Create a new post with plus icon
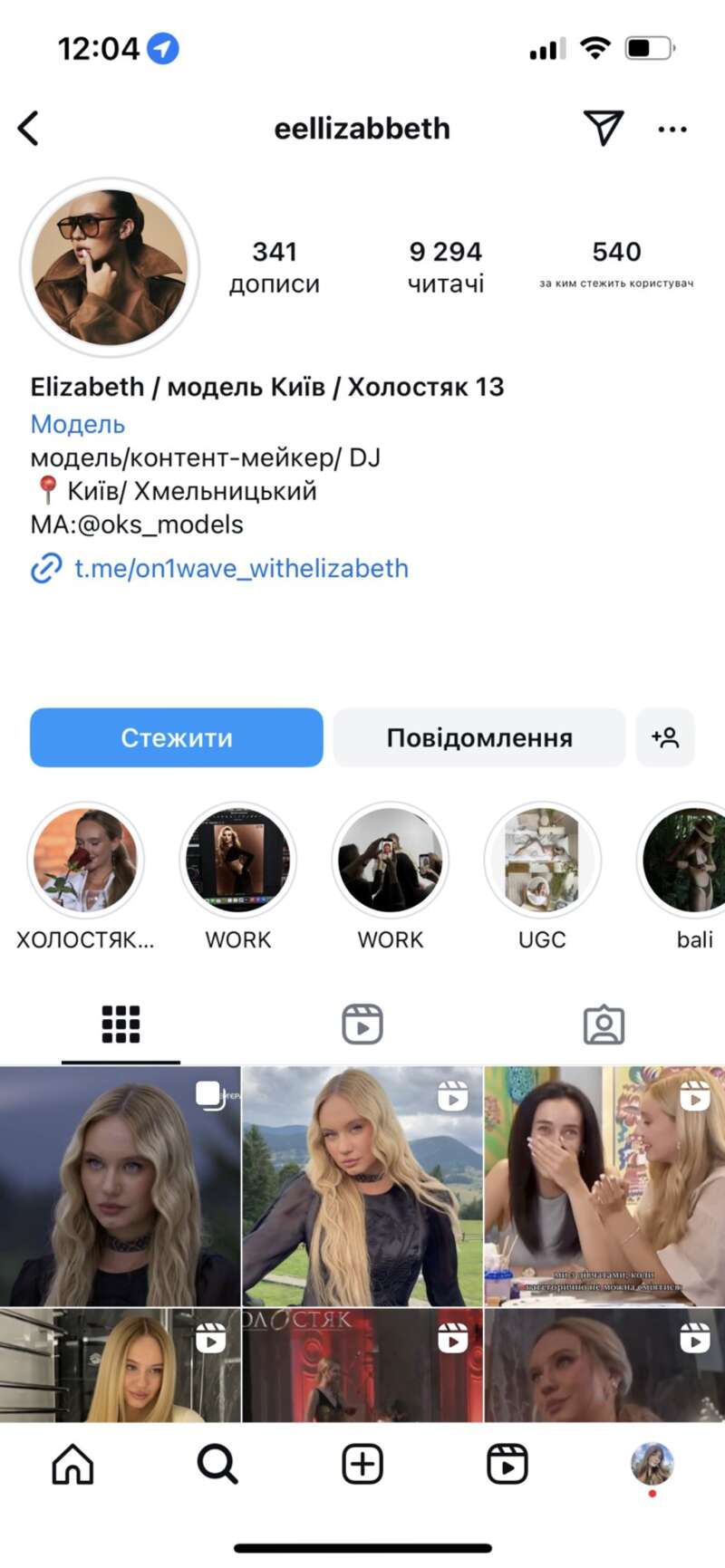 click(x=362, y=1464)
